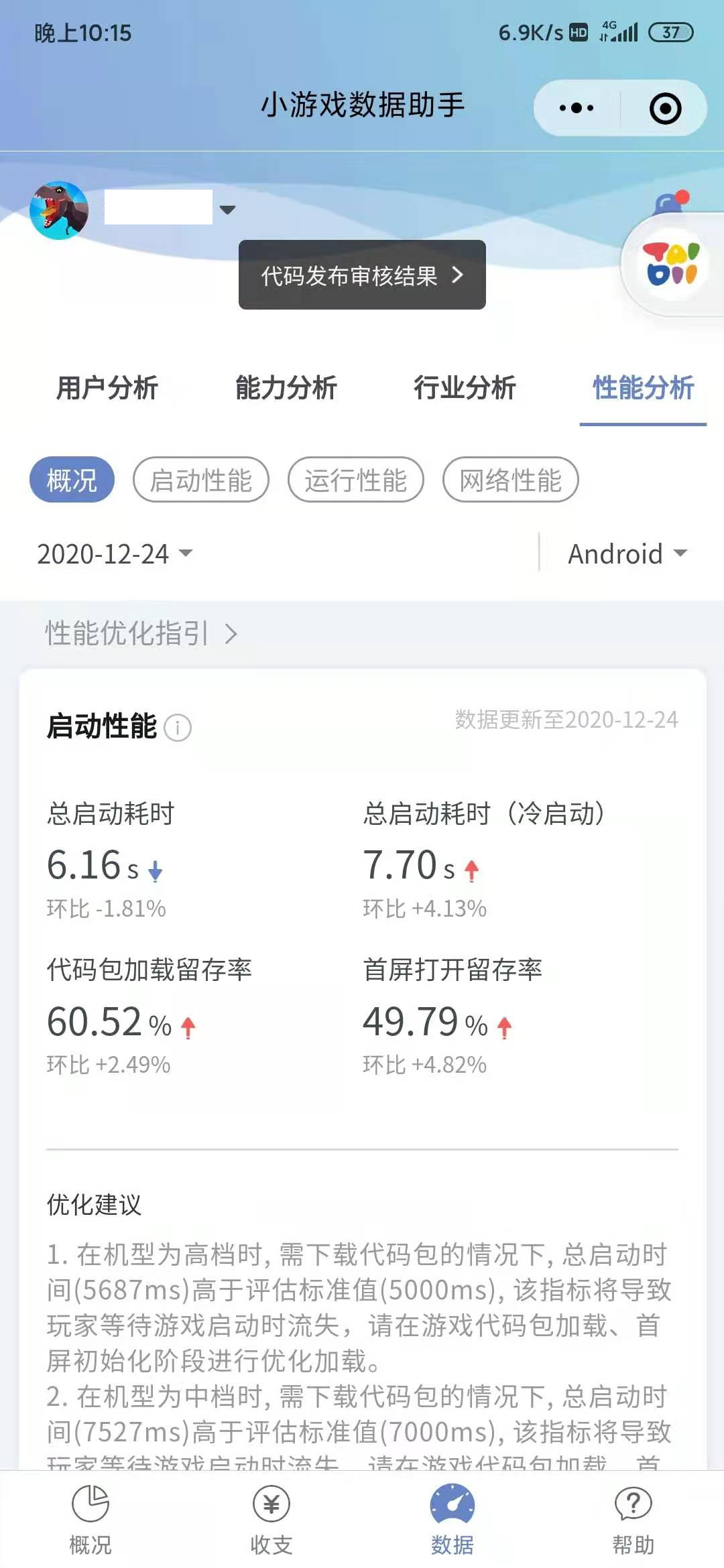The width and height of the screenshot is (724, 1568).
Task: Close the mini program with circle icon
Action: 665,109
